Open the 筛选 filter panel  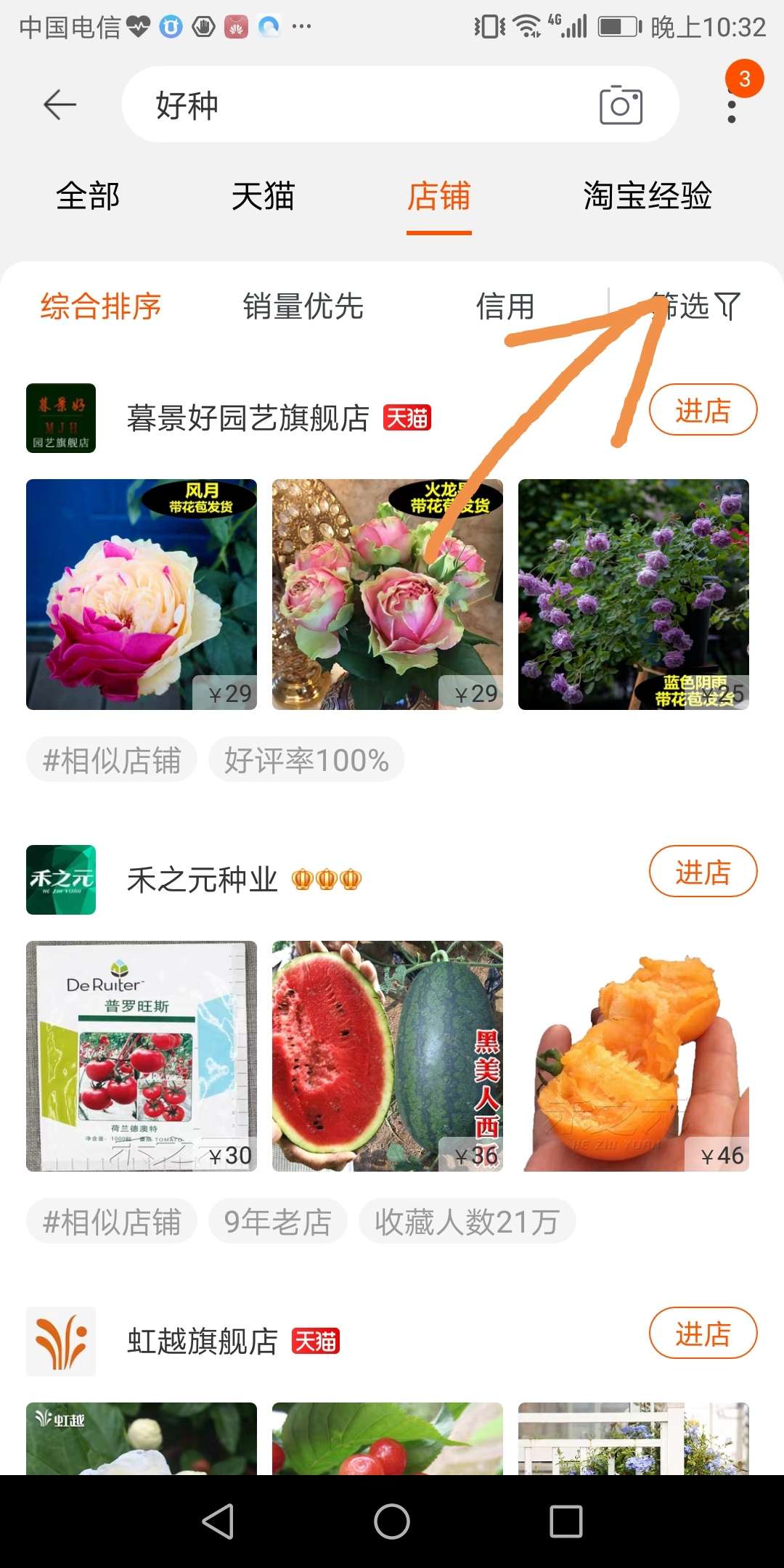tap(695, 306)
